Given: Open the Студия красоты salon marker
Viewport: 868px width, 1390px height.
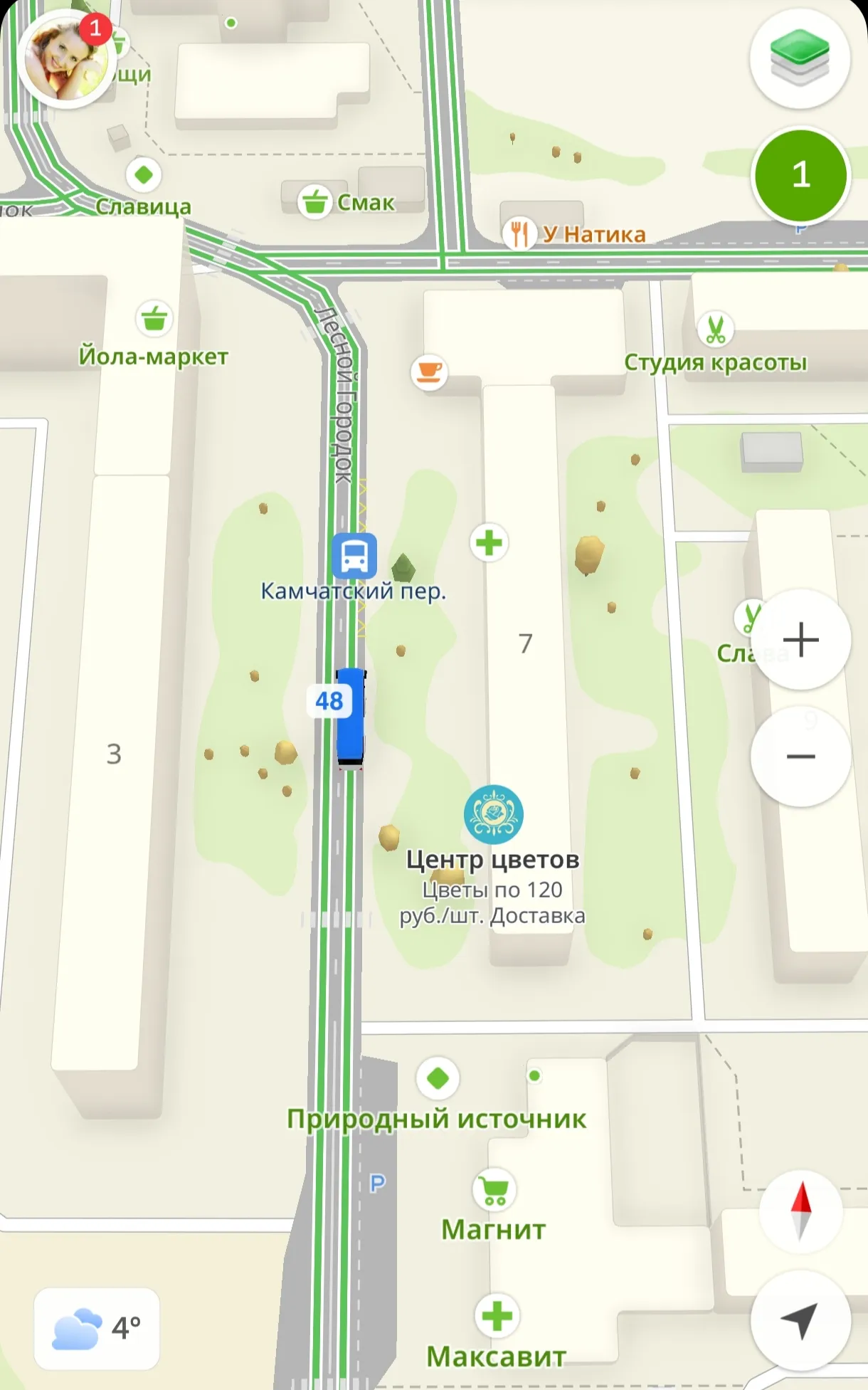Looking at the screenshot, I should tap(715, 330).
